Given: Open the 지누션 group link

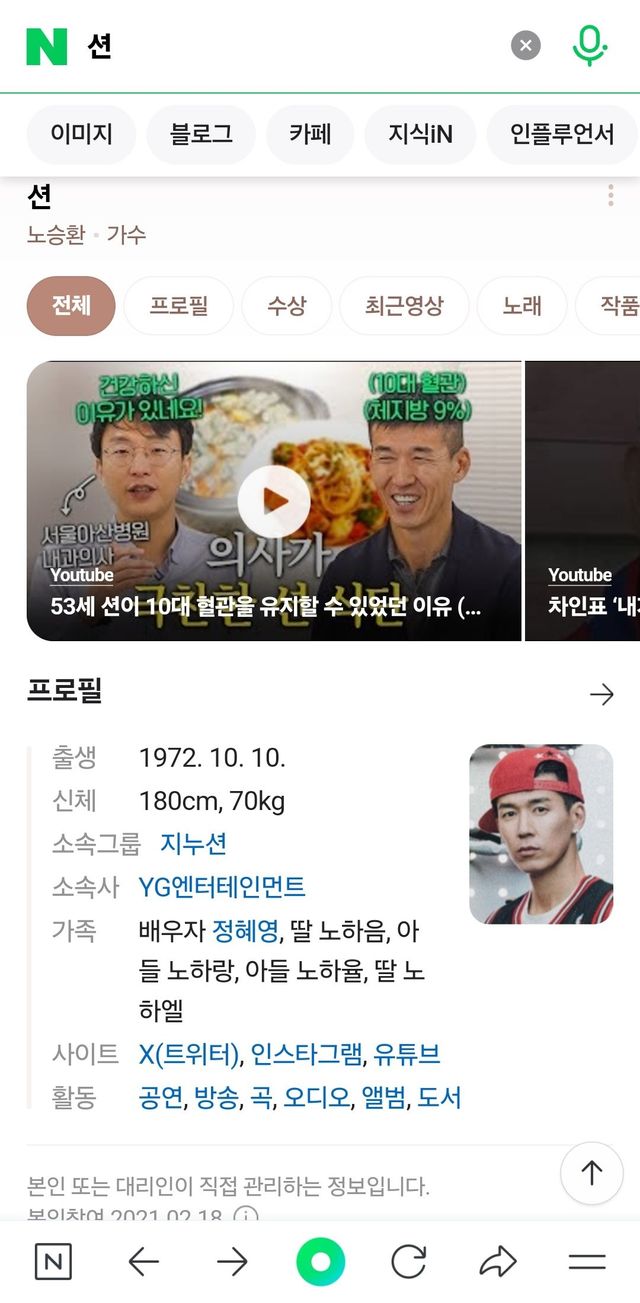Looking at the screenshot, I should tap(193, 843).
